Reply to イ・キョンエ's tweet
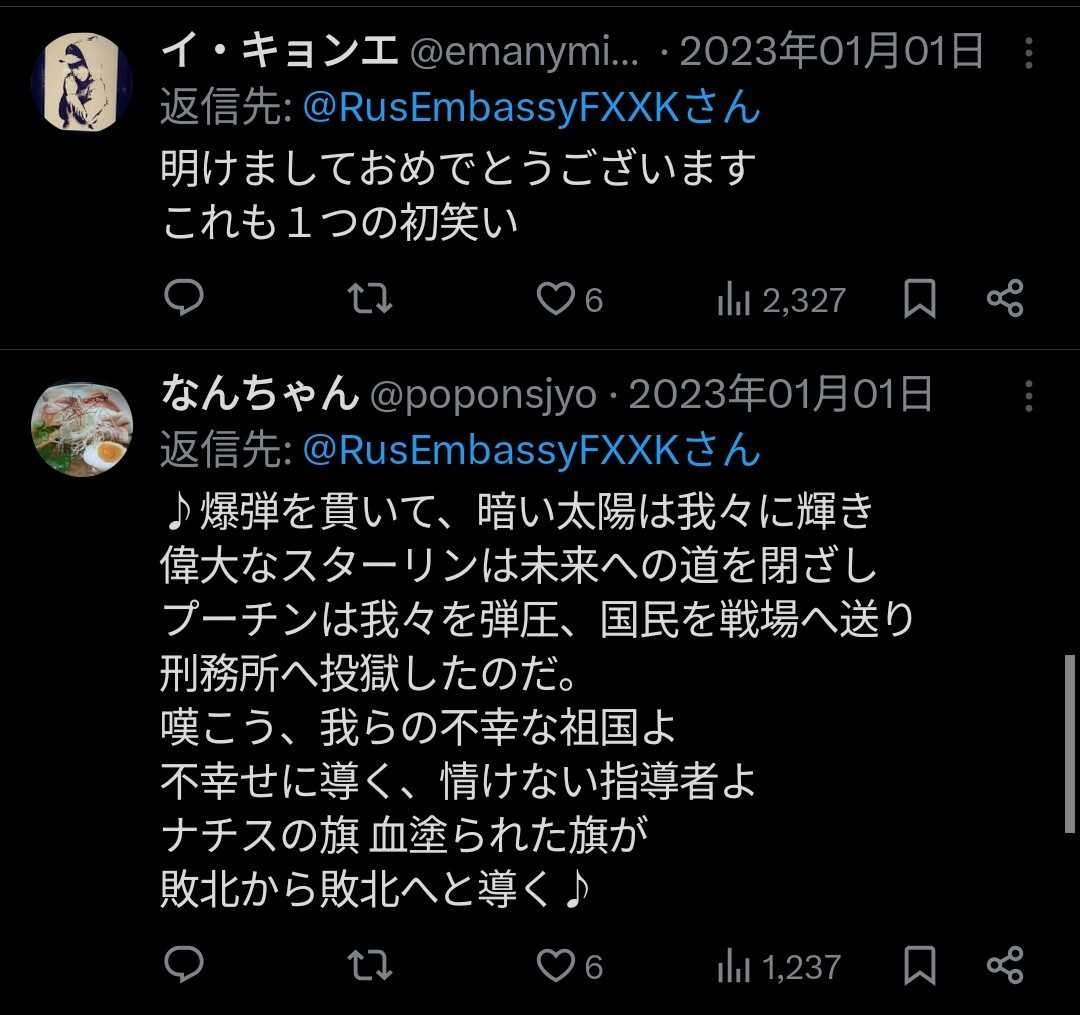This screenshot has width=1080, height=1015. pos(184,299)
